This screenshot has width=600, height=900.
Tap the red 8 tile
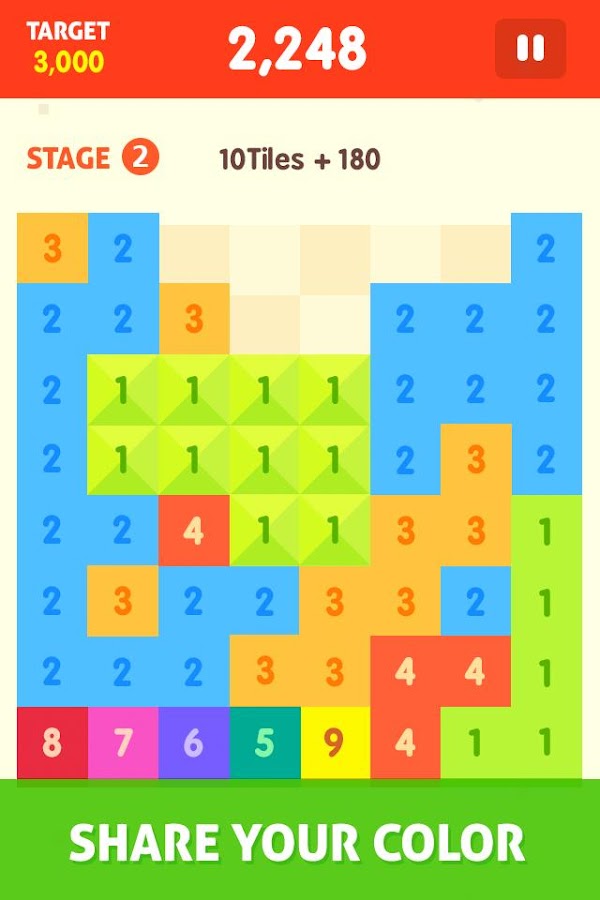pos(52,743)
